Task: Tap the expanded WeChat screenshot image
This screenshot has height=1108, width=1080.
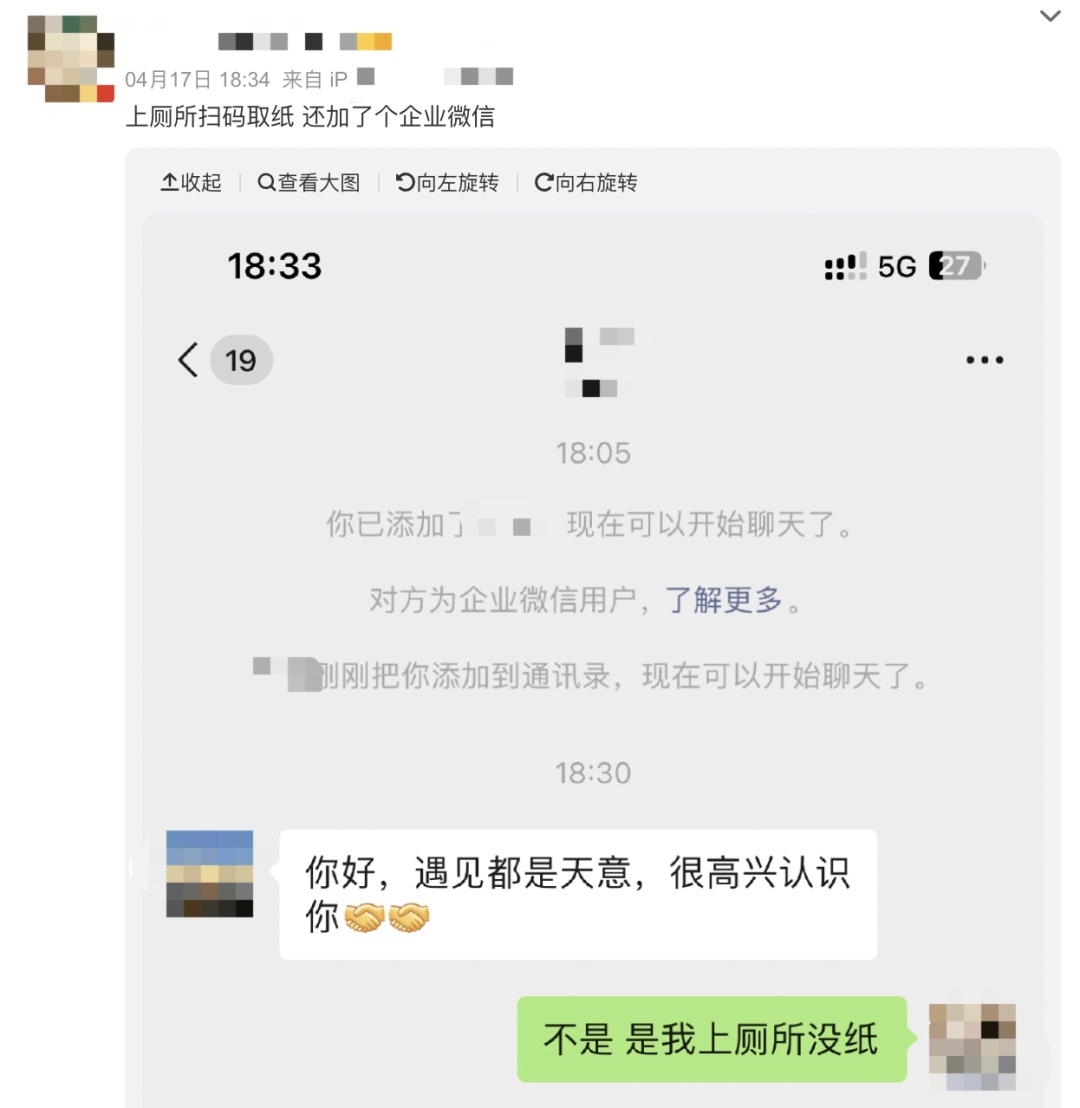Action: click(592, 660)
